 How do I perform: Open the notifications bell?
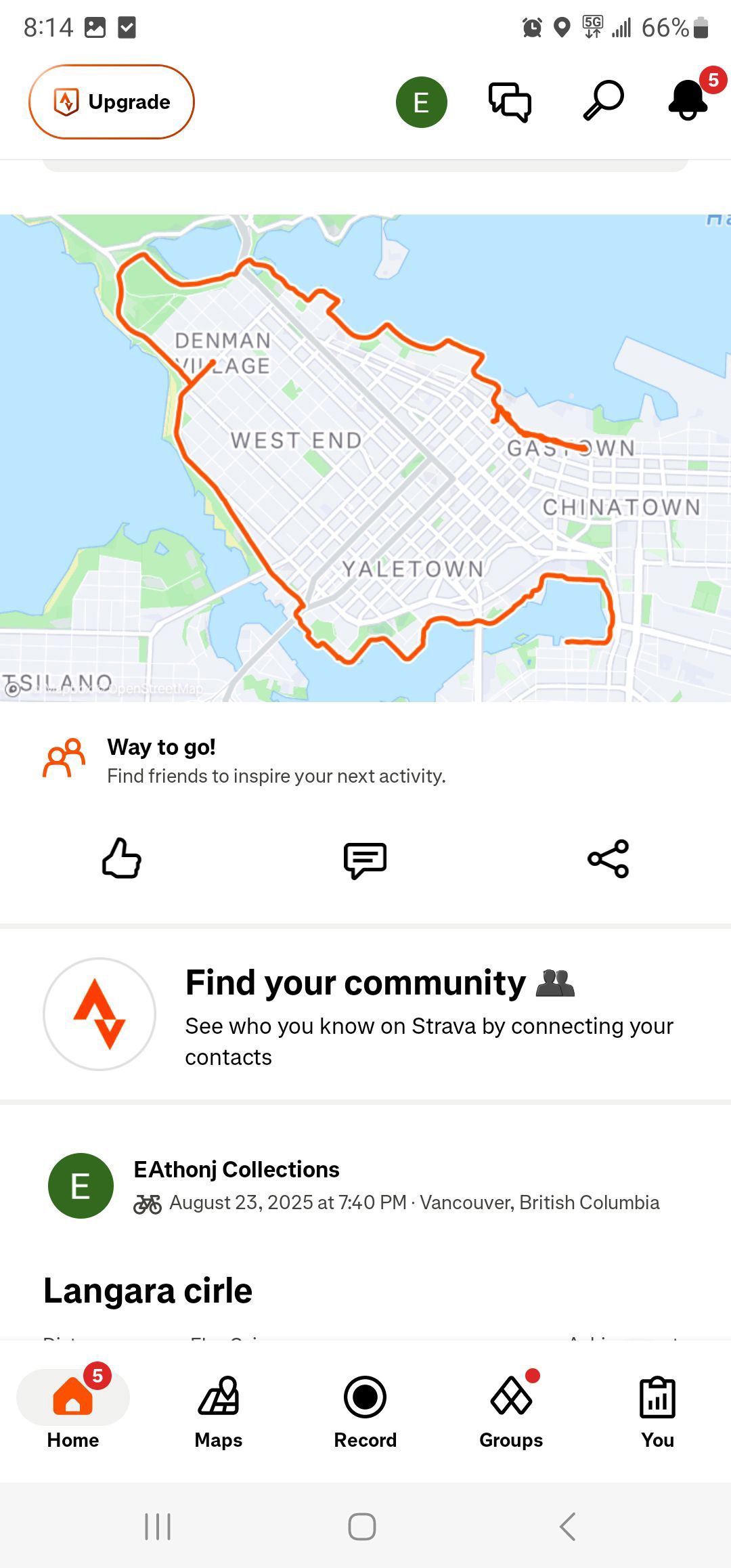point(688,100)
